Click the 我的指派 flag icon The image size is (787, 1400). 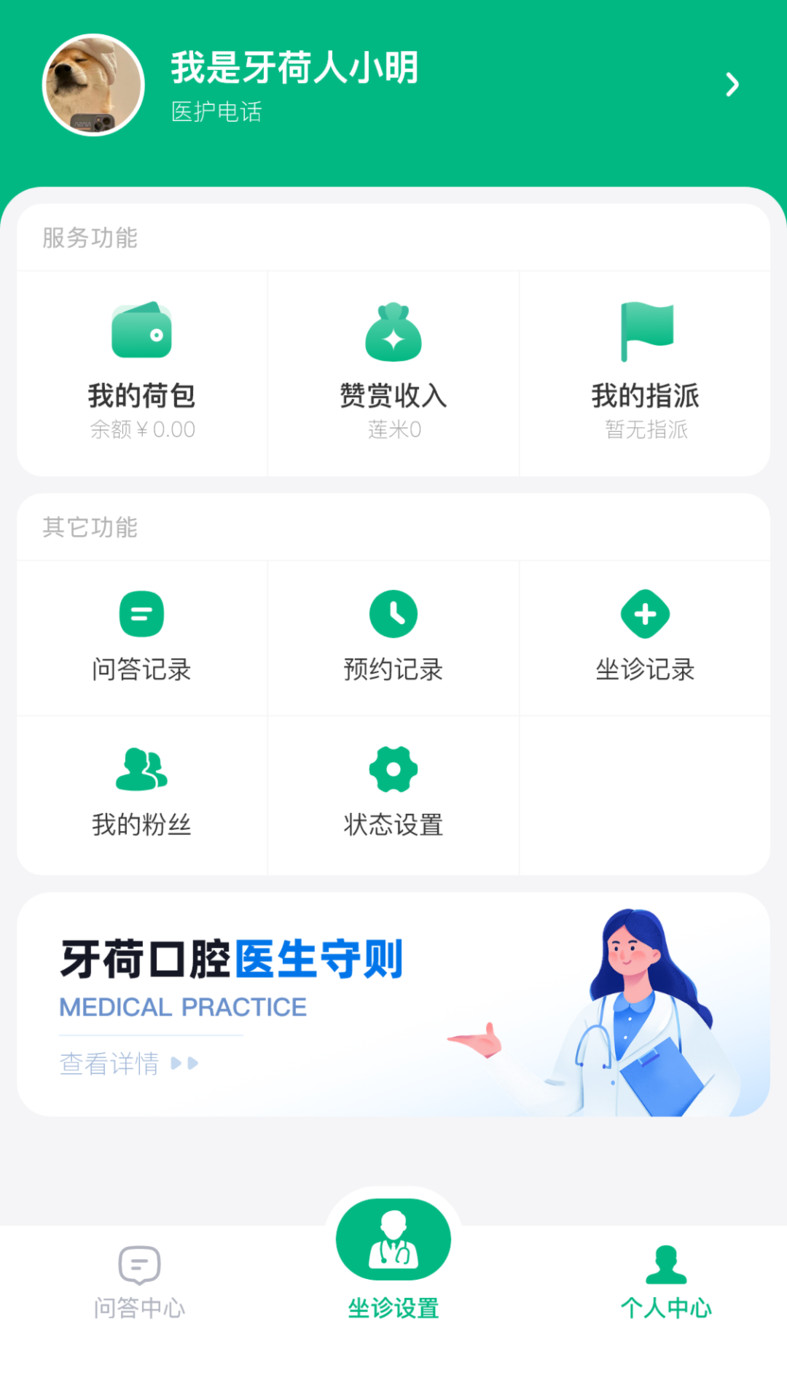645,330
